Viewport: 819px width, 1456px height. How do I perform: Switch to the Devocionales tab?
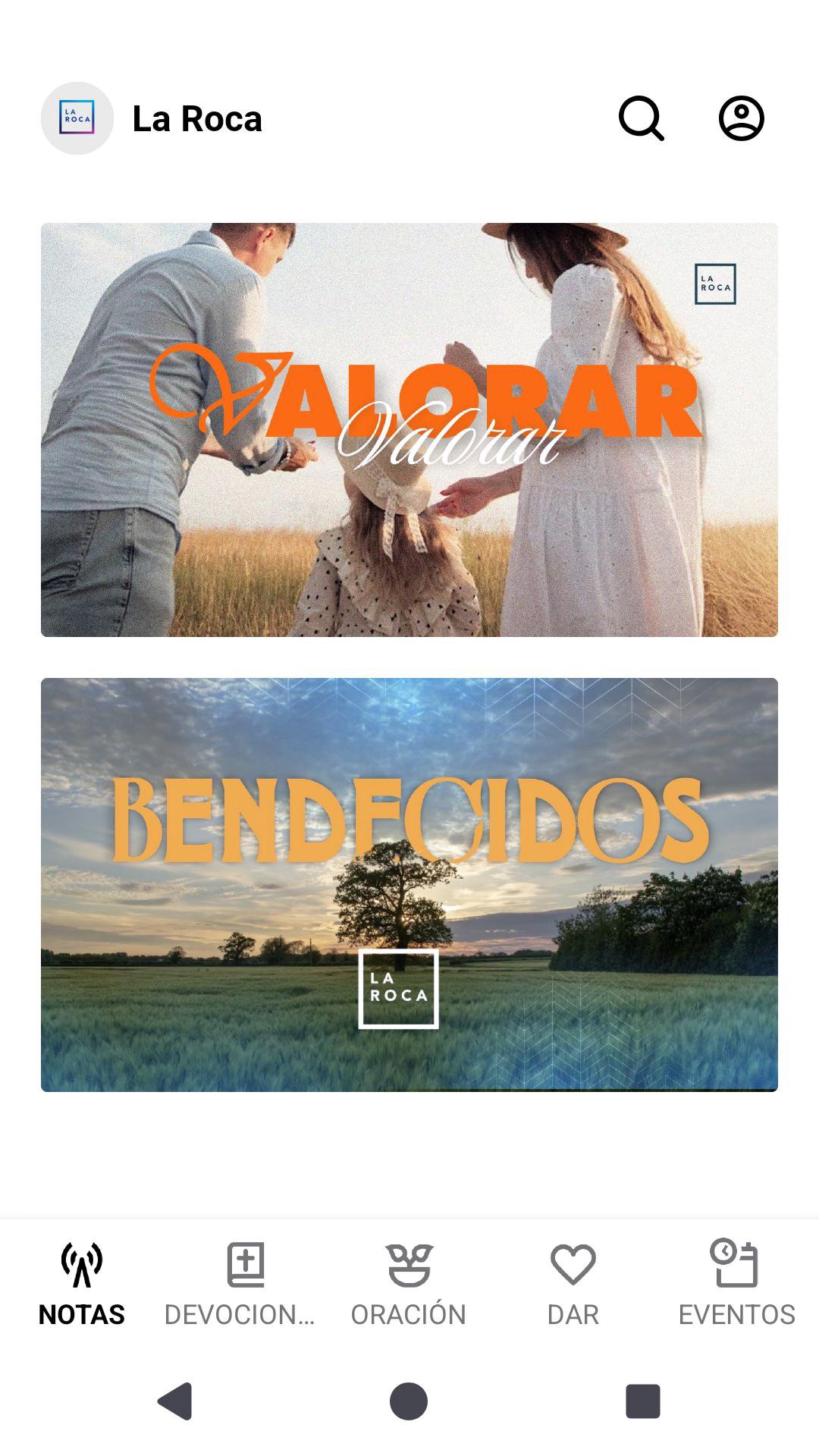pos(246,1285)
